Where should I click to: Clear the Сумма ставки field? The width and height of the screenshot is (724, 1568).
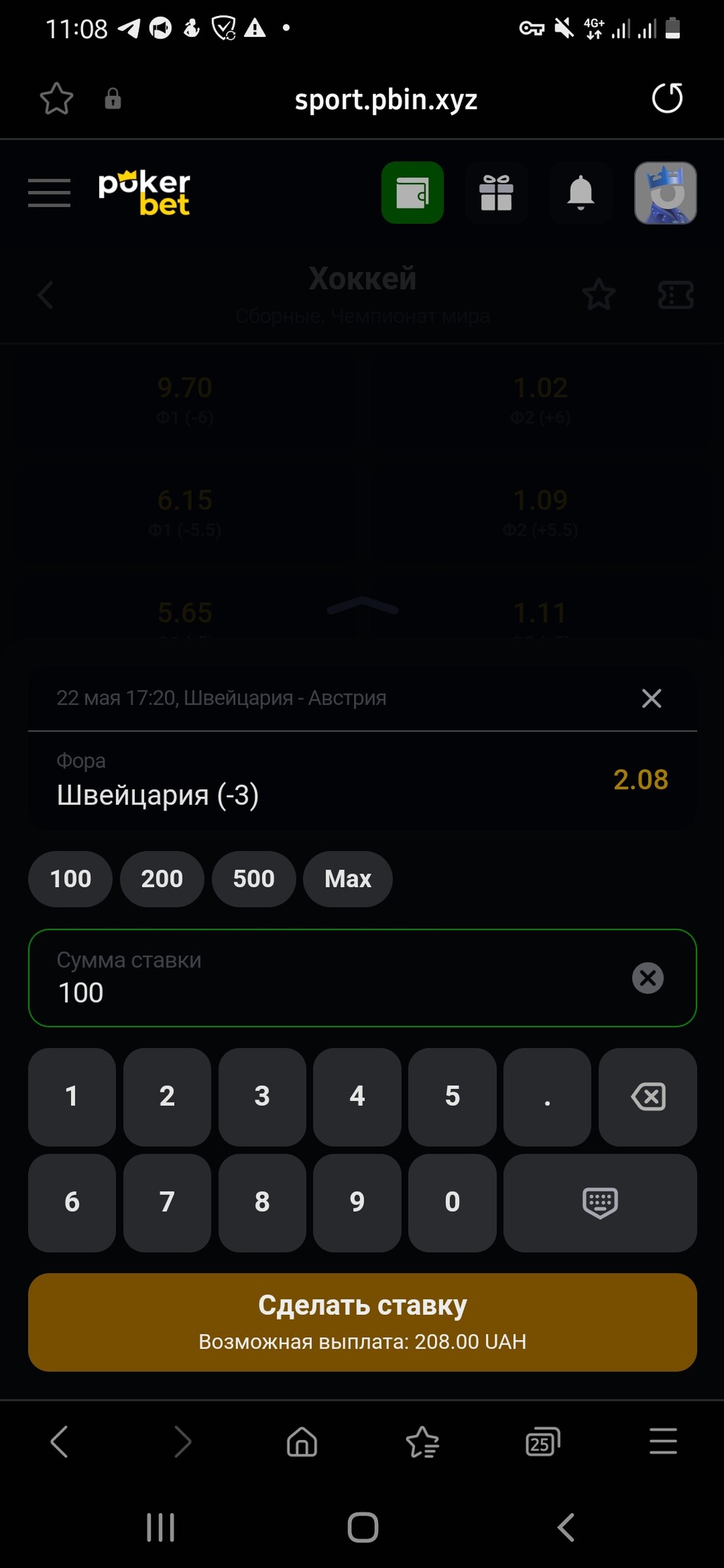(648, 978)
